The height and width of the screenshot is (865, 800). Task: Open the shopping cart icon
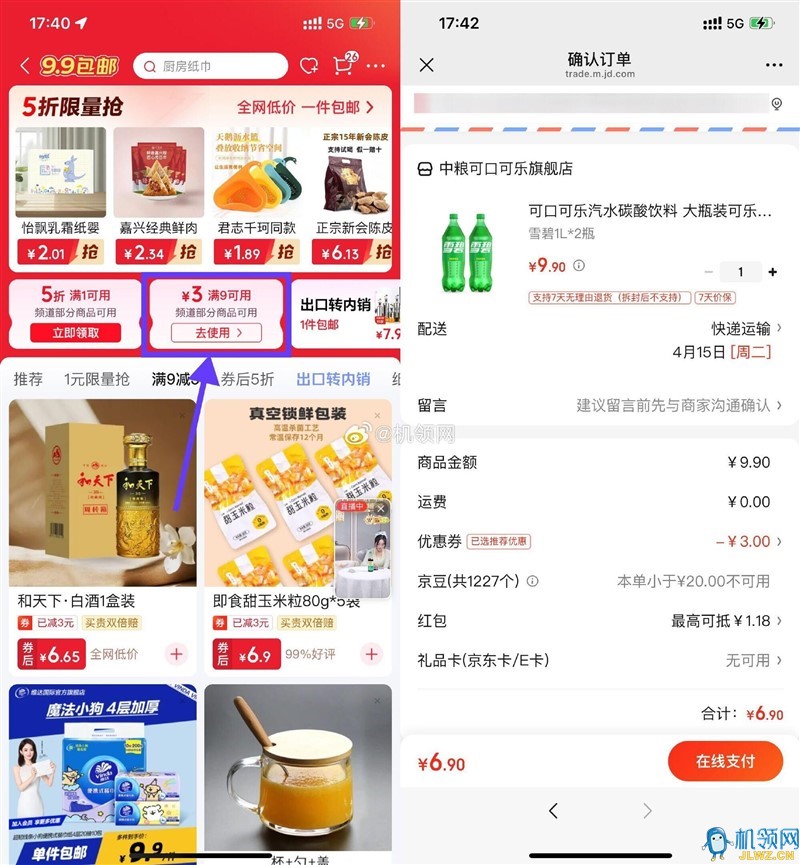point(343,66)
